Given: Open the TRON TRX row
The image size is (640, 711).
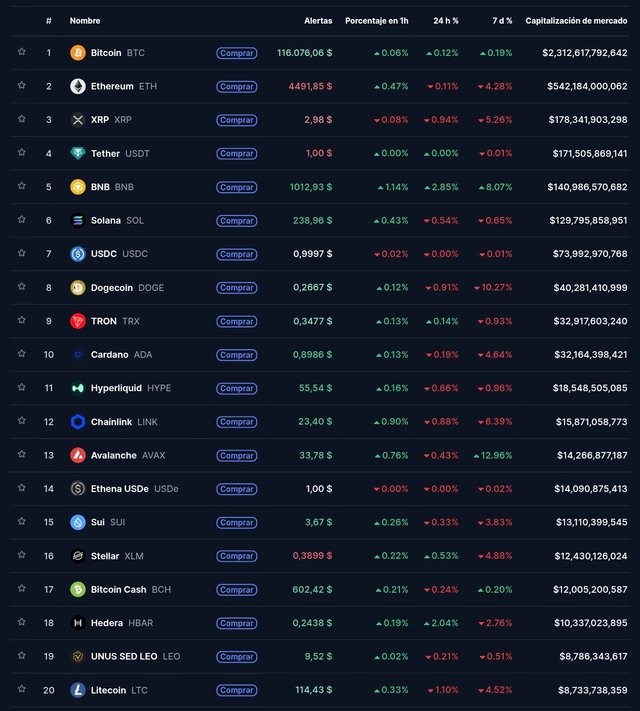Looking at the screenshot, I should [103, 321].
